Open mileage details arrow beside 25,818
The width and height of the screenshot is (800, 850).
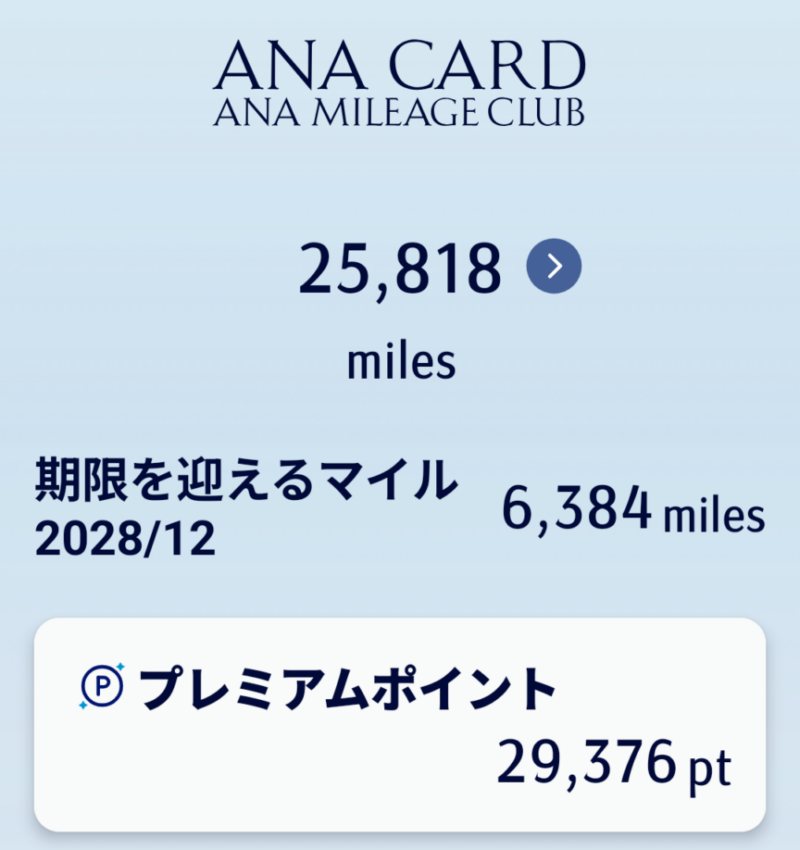[x=554, y=266]
